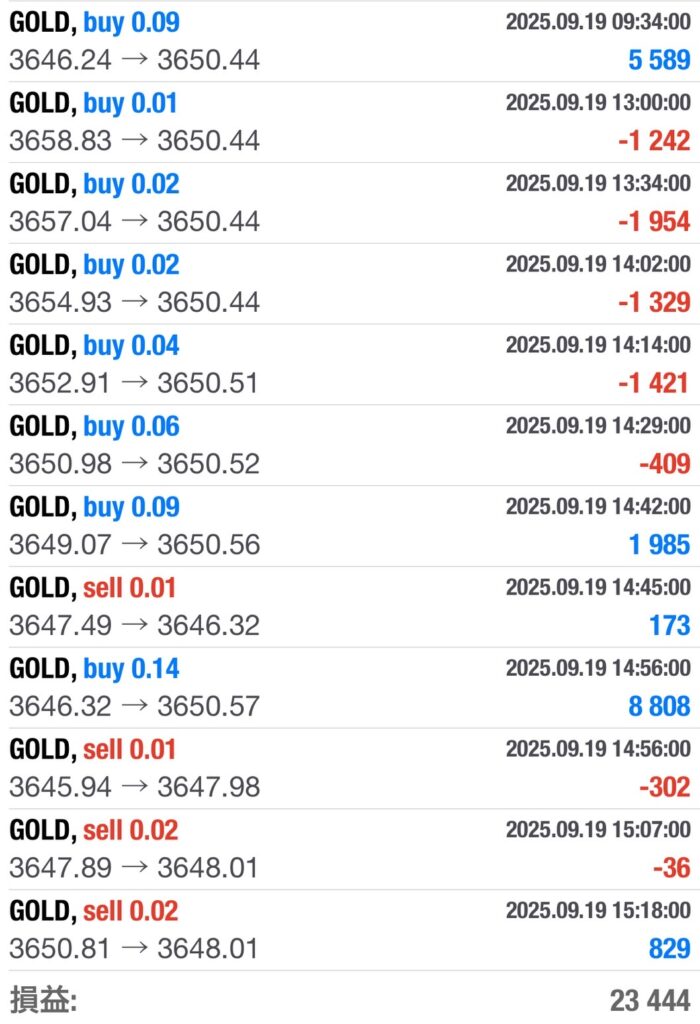Tap the GOLD buy 0.02 trade at 14:02:00
This screenshot has height=1024, width=700.
350,284
